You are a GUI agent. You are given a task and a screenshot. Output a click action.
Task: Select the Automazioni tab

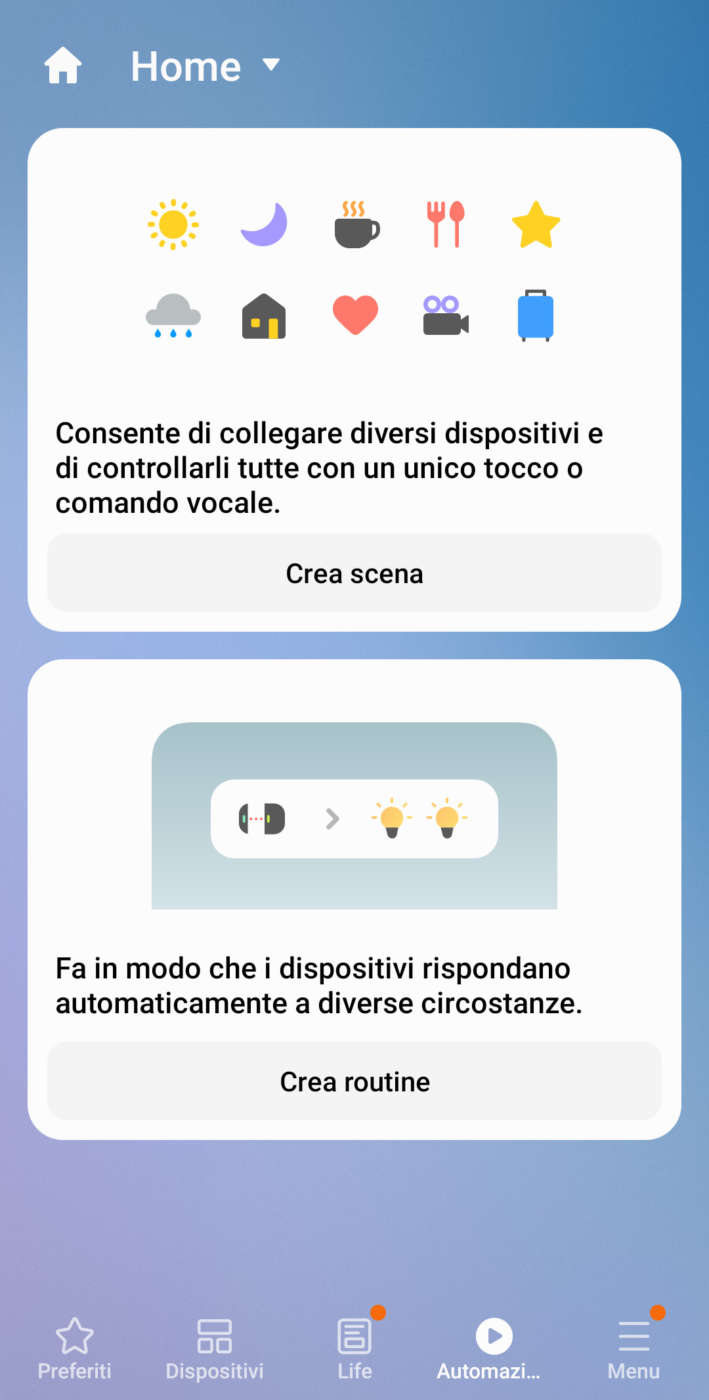tap(493, 1348)
